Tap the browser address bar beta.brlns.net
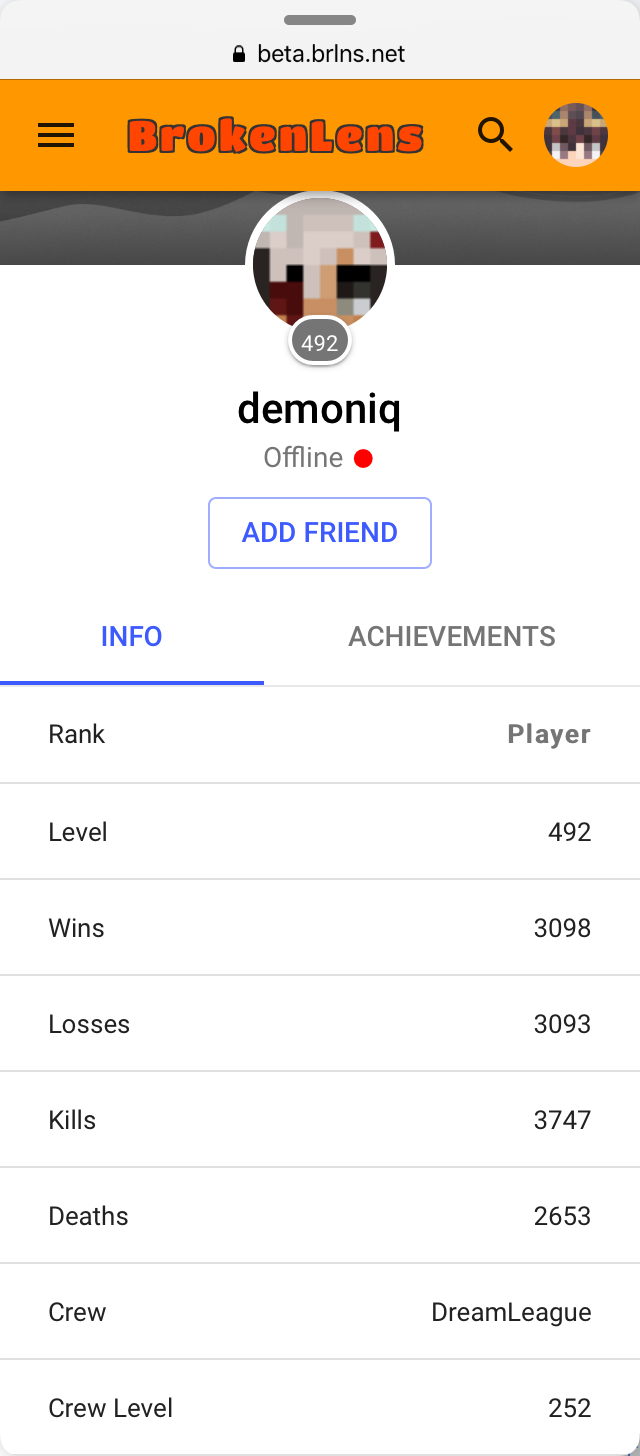The image size is (640, 1456). tap(320, 54)
